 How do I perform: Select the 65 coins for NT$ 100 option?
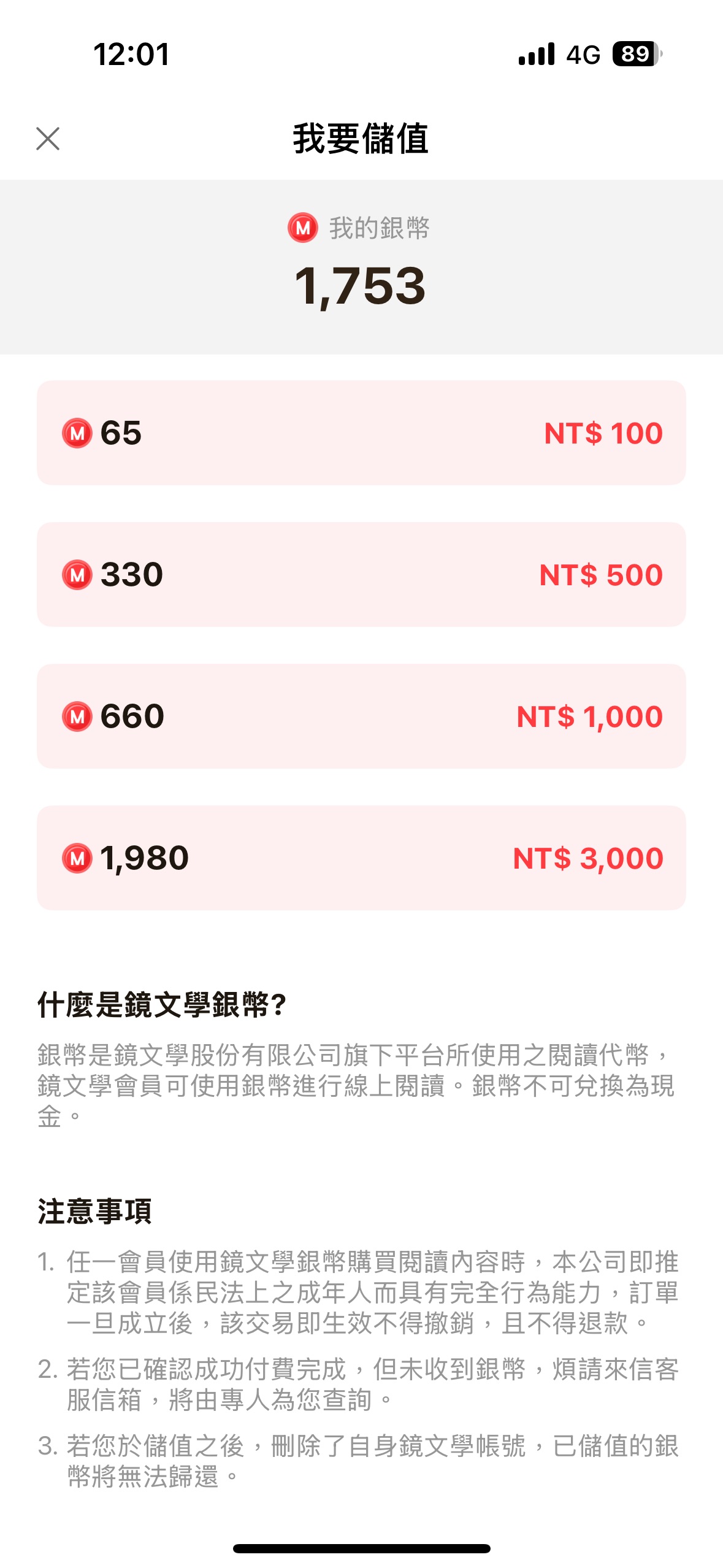click(x=361, y=432)
